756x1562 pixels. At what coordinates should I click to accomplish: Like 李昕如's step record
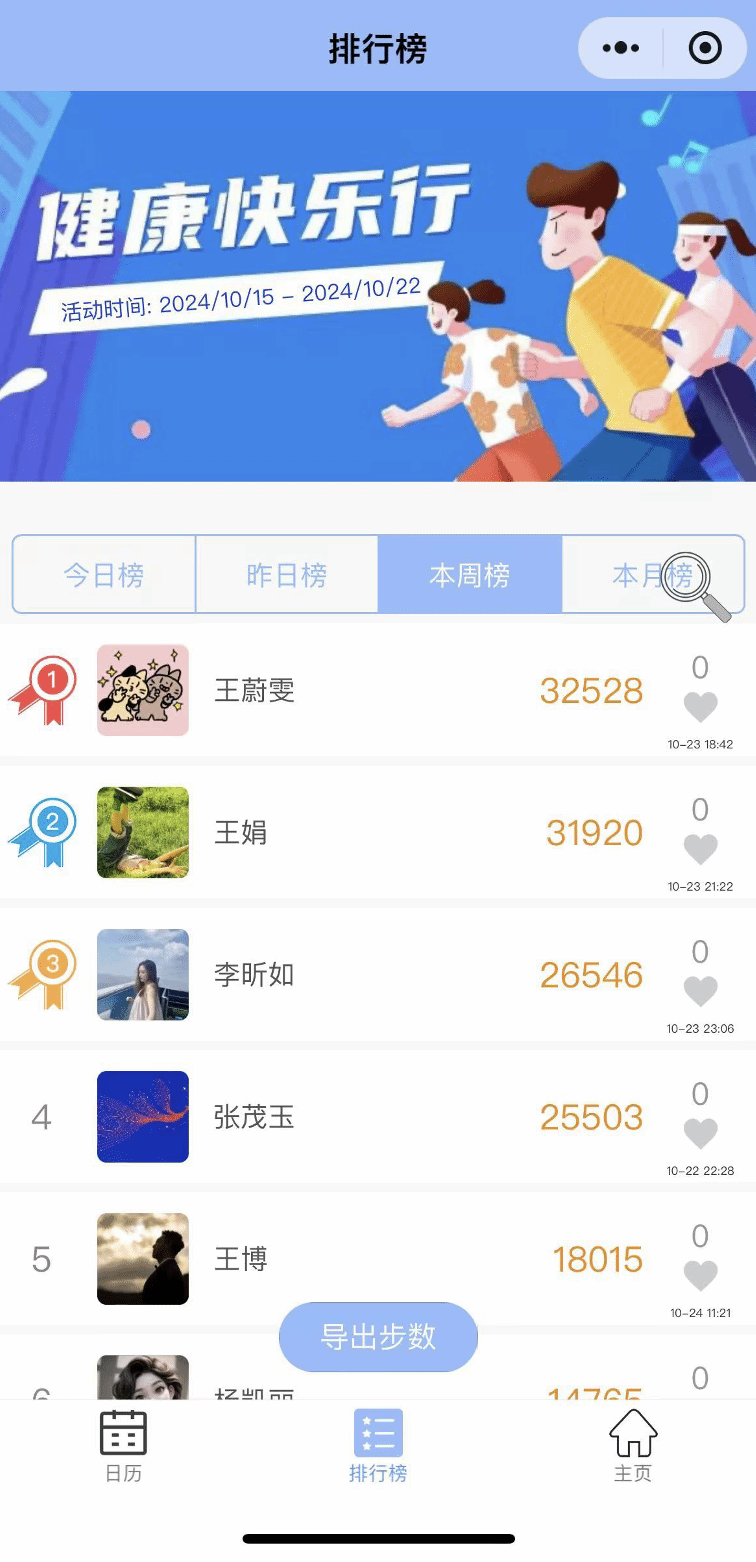click(x=700, y=991)
